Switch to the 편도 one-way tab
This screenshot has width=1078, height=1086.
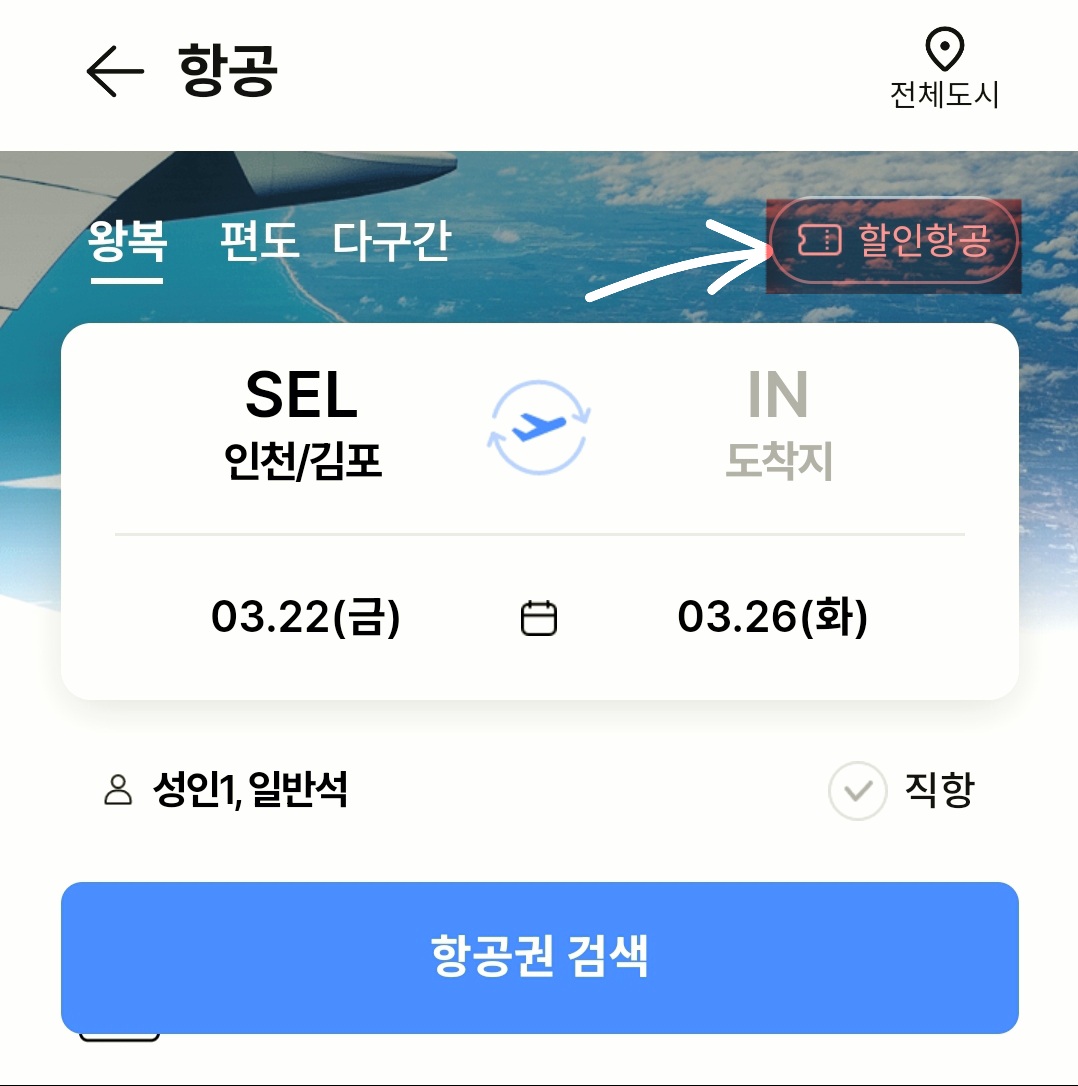258,240
